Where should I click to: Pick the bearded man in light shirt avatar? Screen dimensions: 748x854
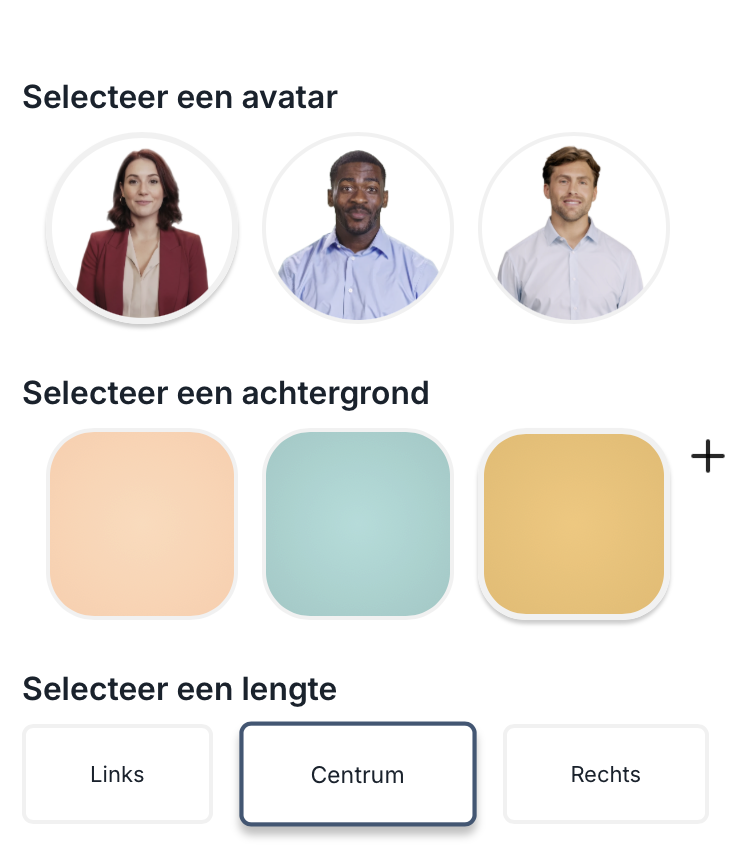[x=574, y=229]
